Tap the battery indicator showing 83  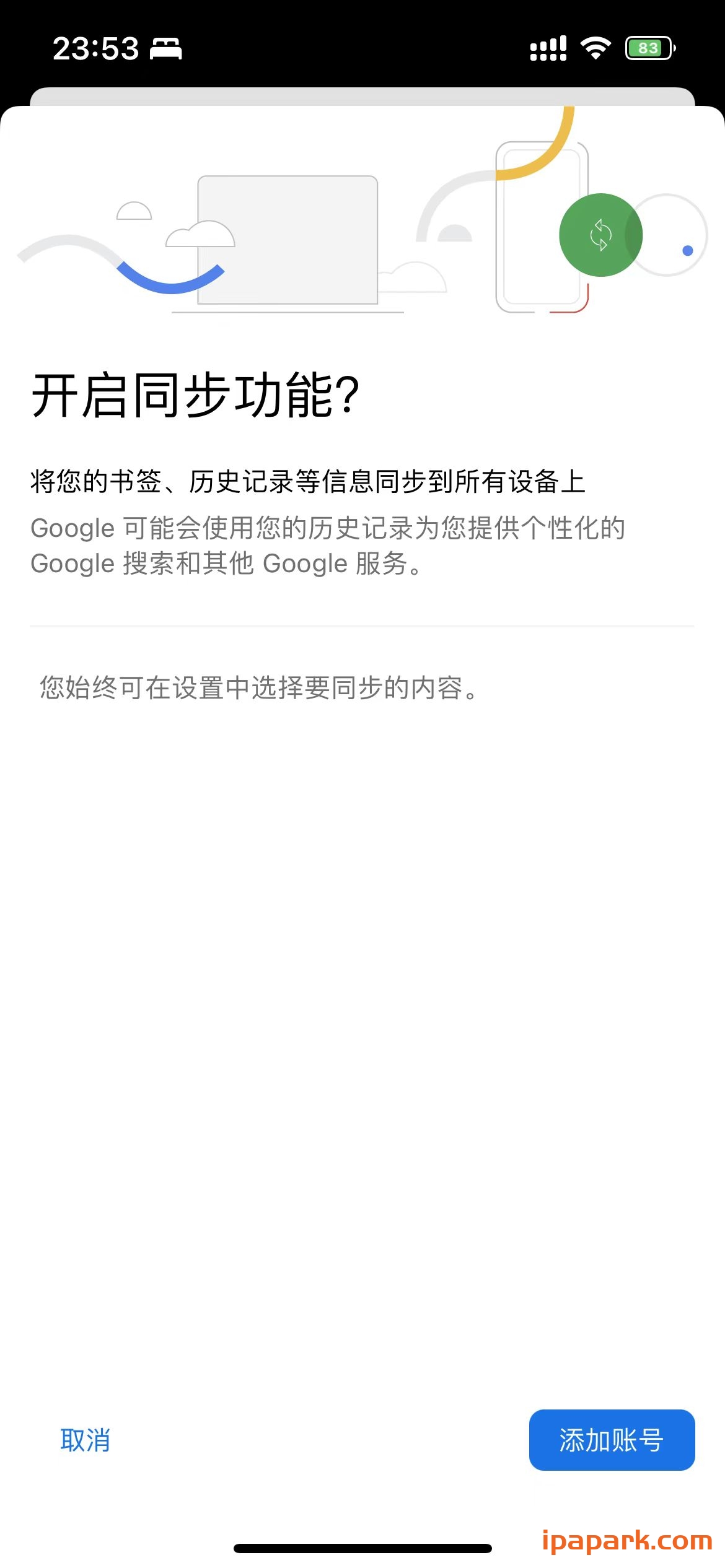point(648,46)
